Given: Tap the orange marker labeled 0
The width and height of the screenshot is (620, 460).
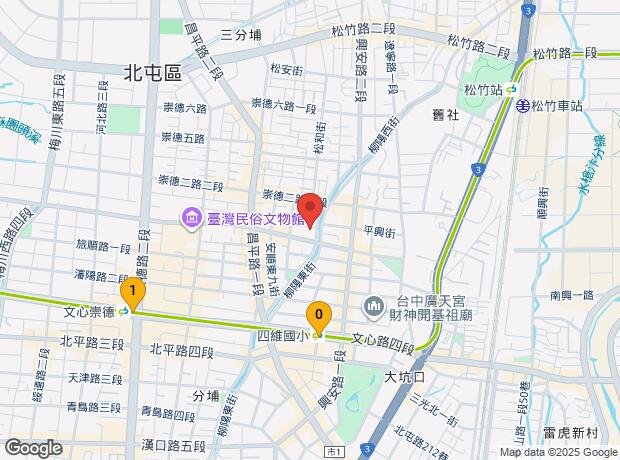Looking at the screenshot, I should click(x=319, y=318).
